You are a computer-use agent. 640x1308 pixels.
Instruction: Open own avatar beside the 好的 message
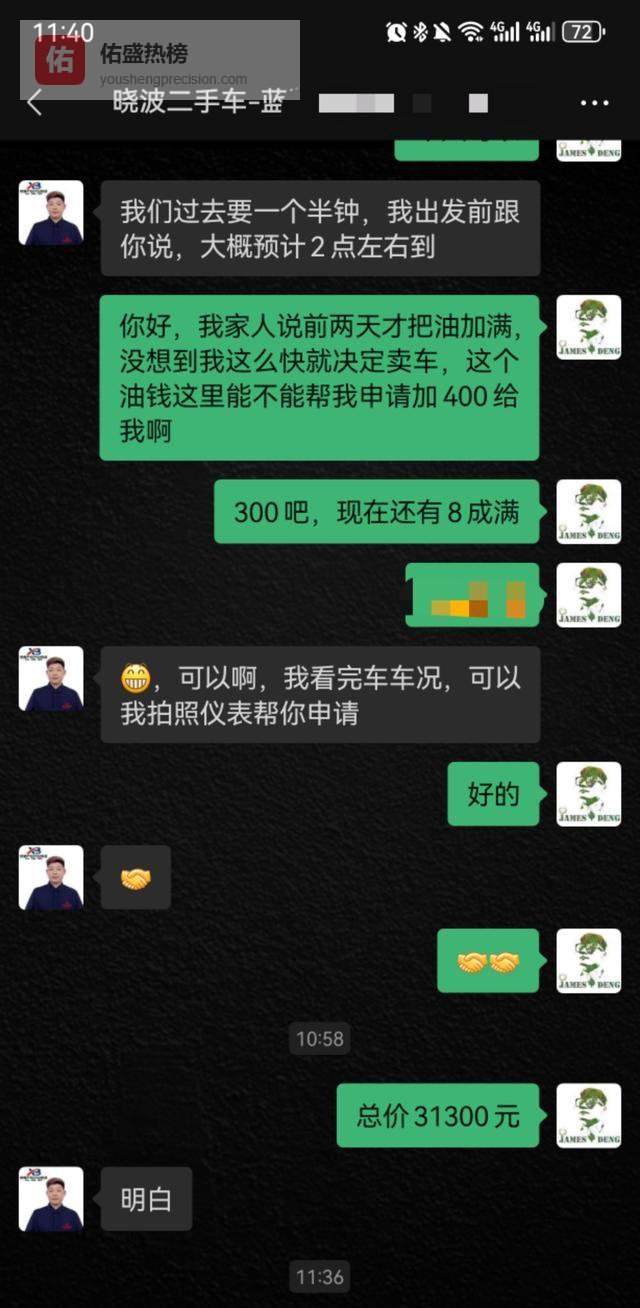click(588, 794)
